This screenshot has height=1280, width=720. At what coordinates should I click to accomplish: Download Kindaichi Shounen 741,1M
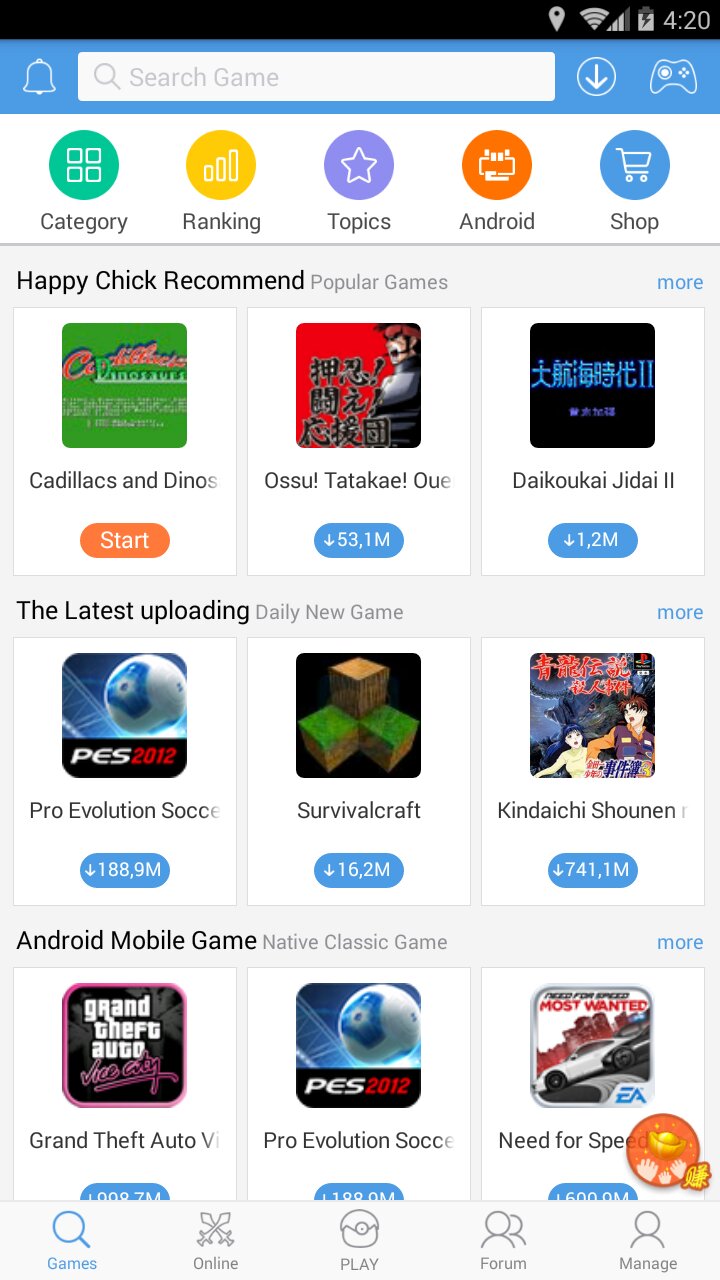(x=593, y=870)
